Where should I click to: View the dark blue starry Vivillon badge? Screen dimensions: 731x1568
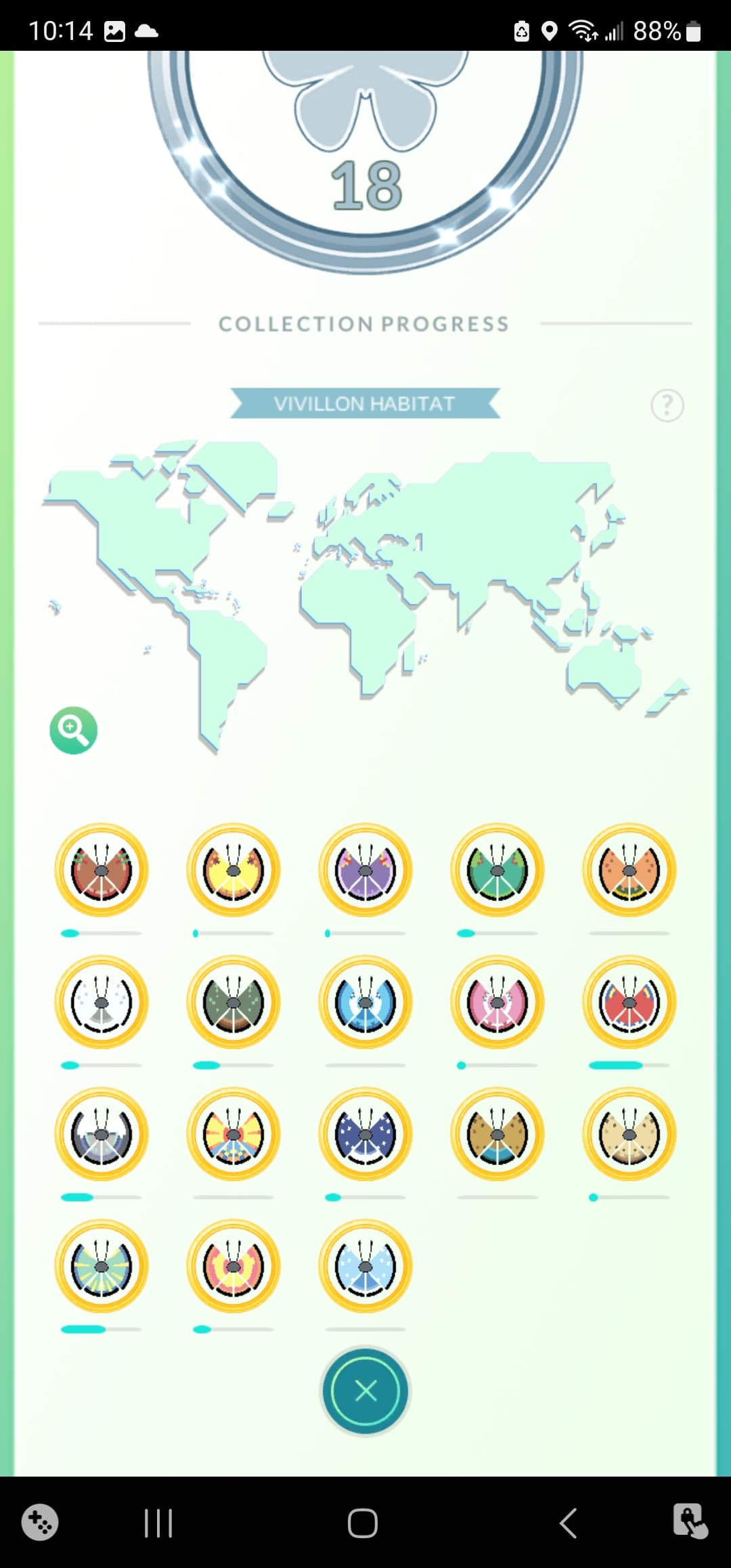365,1134
